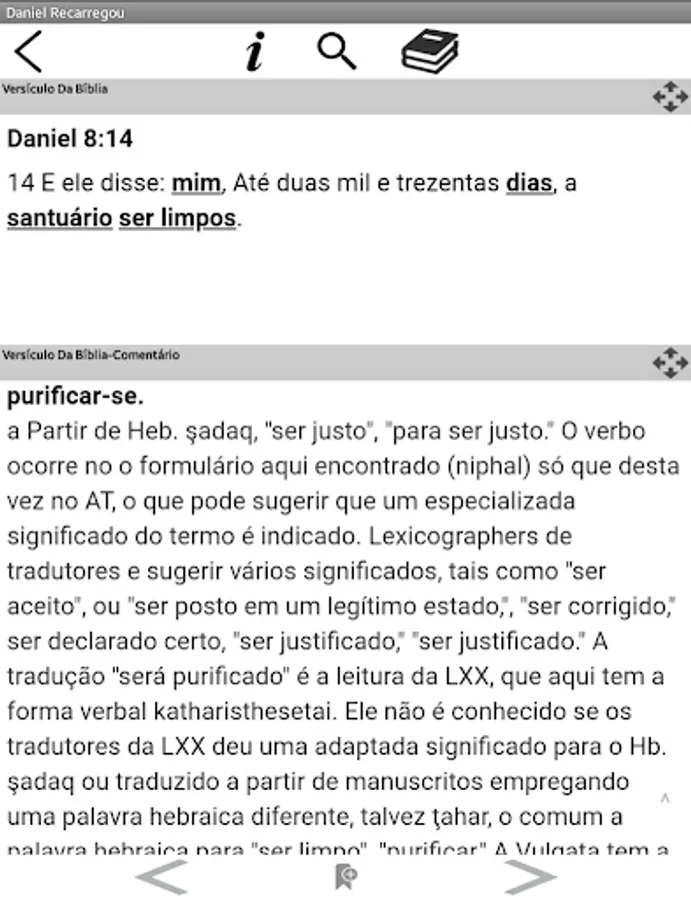Open the books library icon
Viewport: 691px width, 900px height.
point(429,51)
